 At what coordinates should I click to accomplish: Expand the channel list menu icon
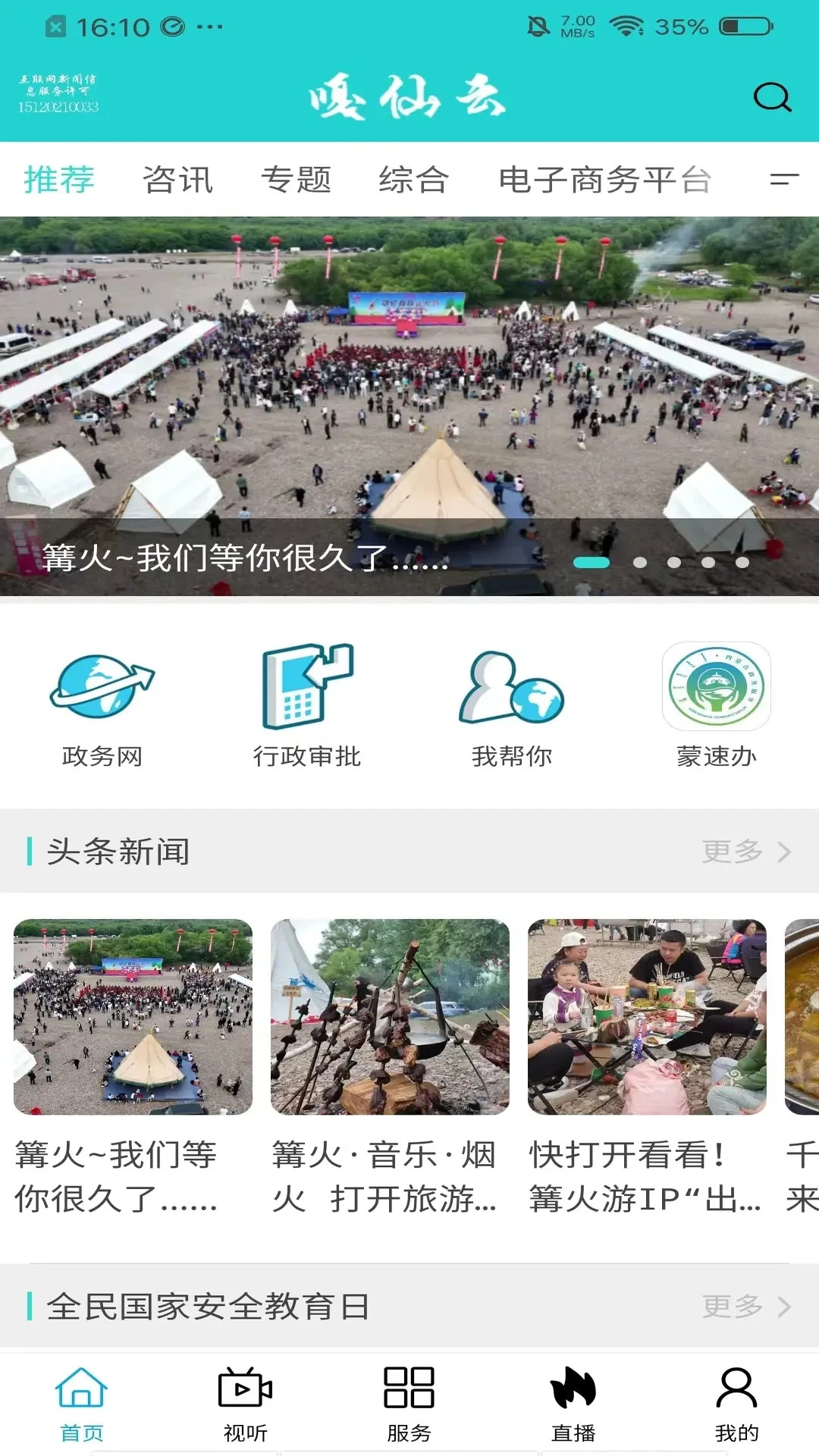(784, 180)
